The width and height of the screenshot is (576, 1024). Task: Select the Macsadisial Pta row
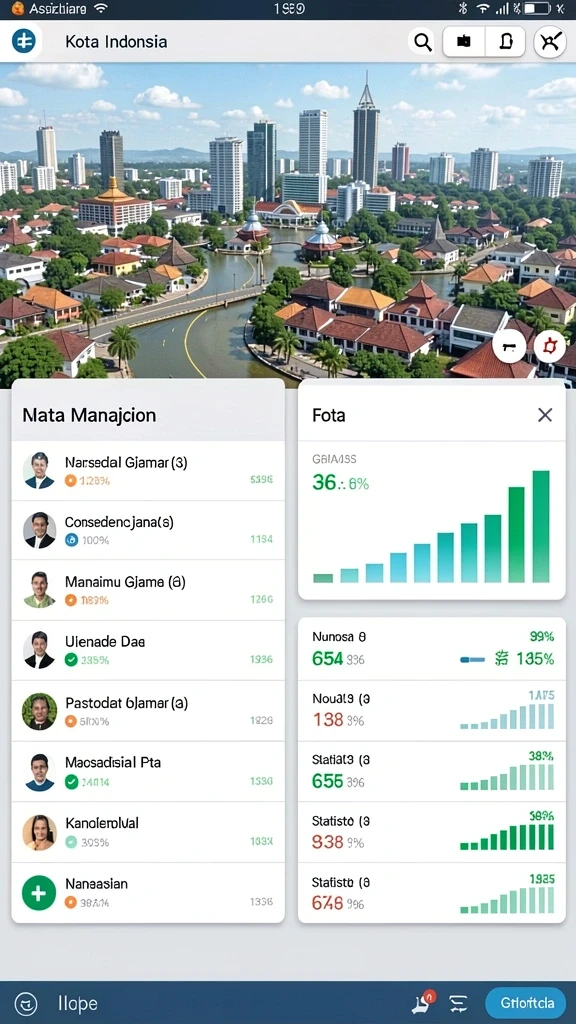[148, 771]
